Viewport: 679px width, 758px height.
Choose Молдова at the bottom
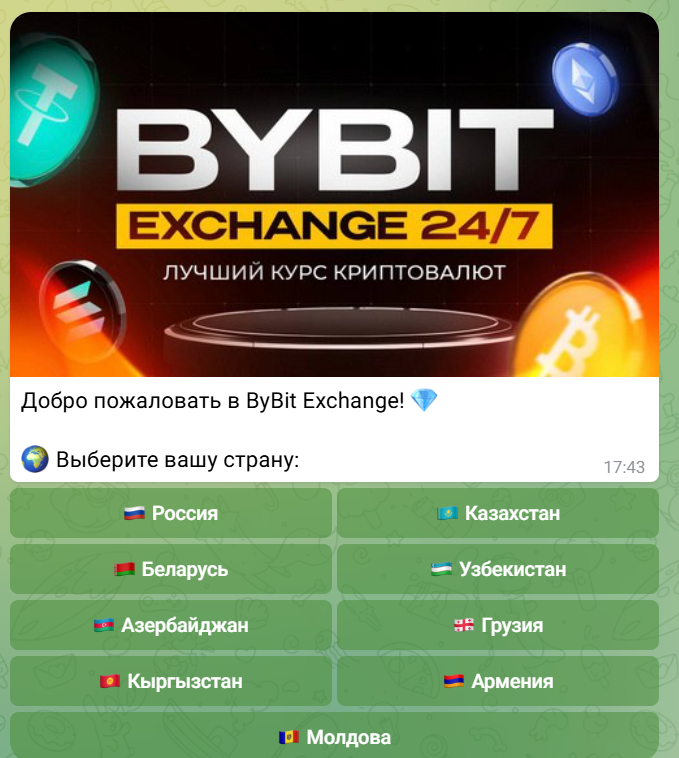[x=334, y=736]
